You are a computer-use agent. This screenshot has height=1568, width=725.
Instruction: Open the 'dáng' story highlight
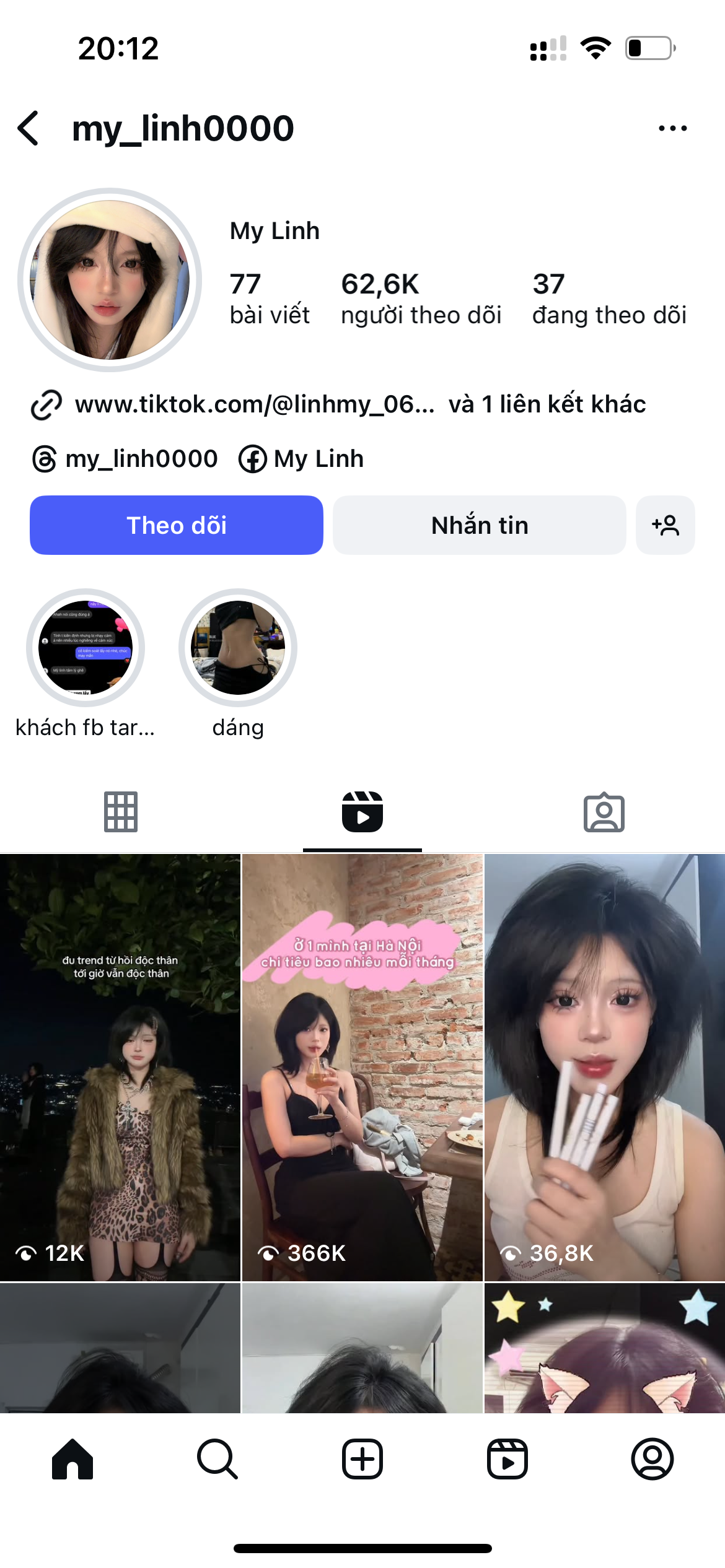(238, 648)
